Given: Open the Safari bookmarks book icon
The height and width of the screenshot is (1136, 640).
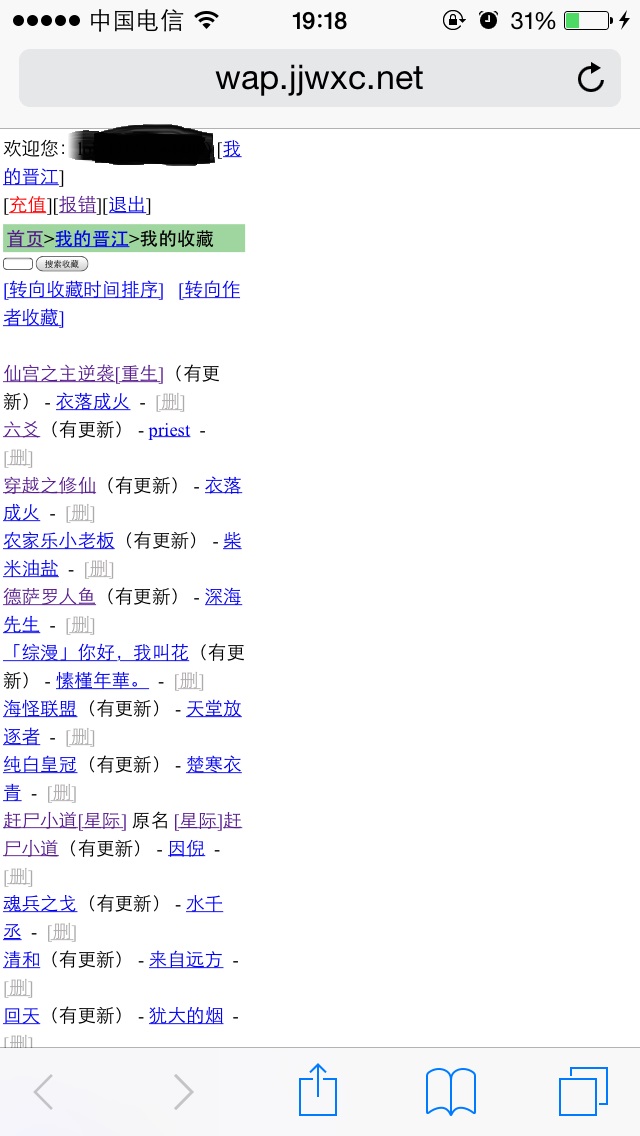Looking at the screenshot, I should click(451, 1091).
